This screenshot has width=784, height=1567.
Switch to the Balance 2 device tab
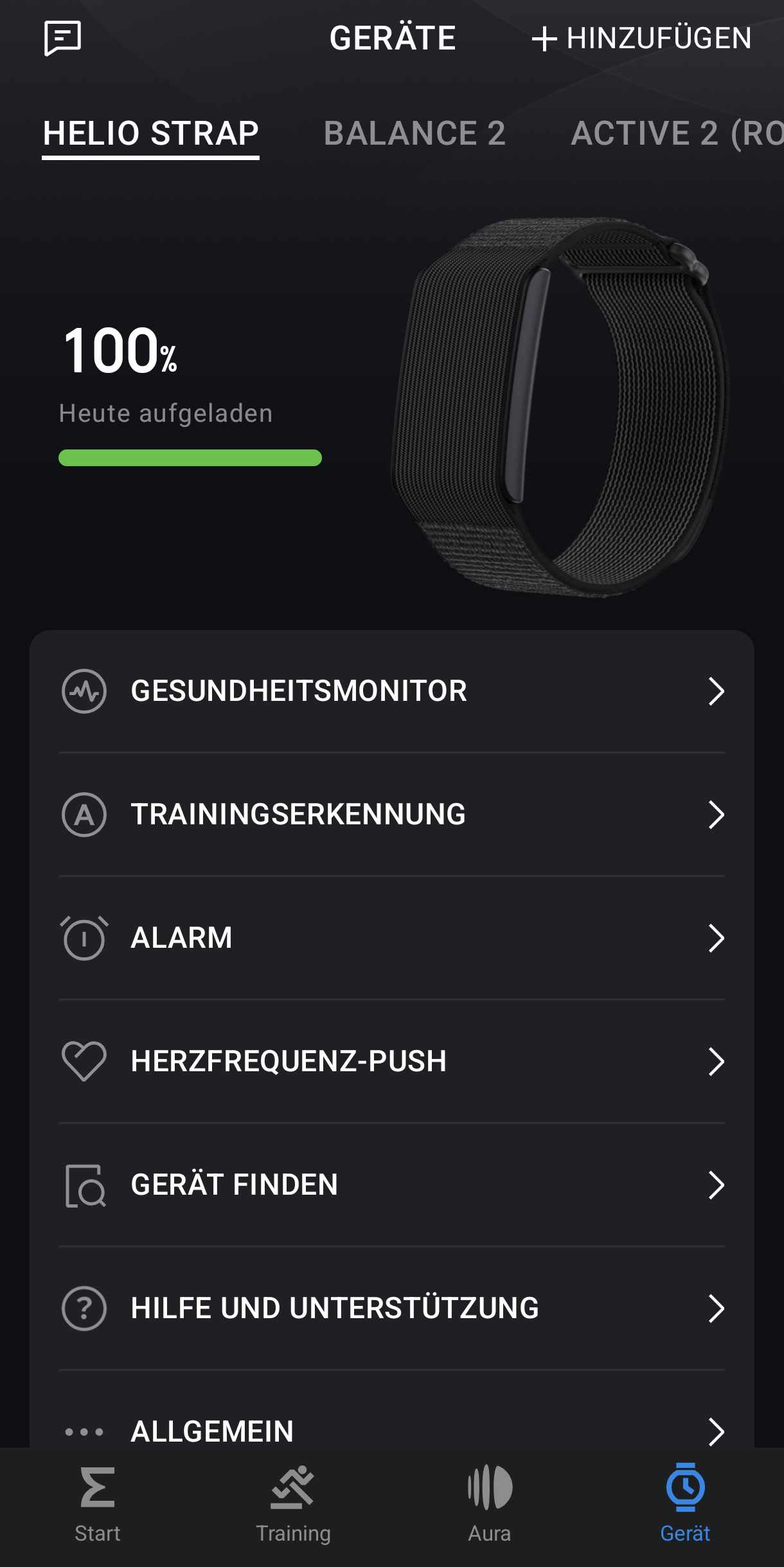click(414, 134)
